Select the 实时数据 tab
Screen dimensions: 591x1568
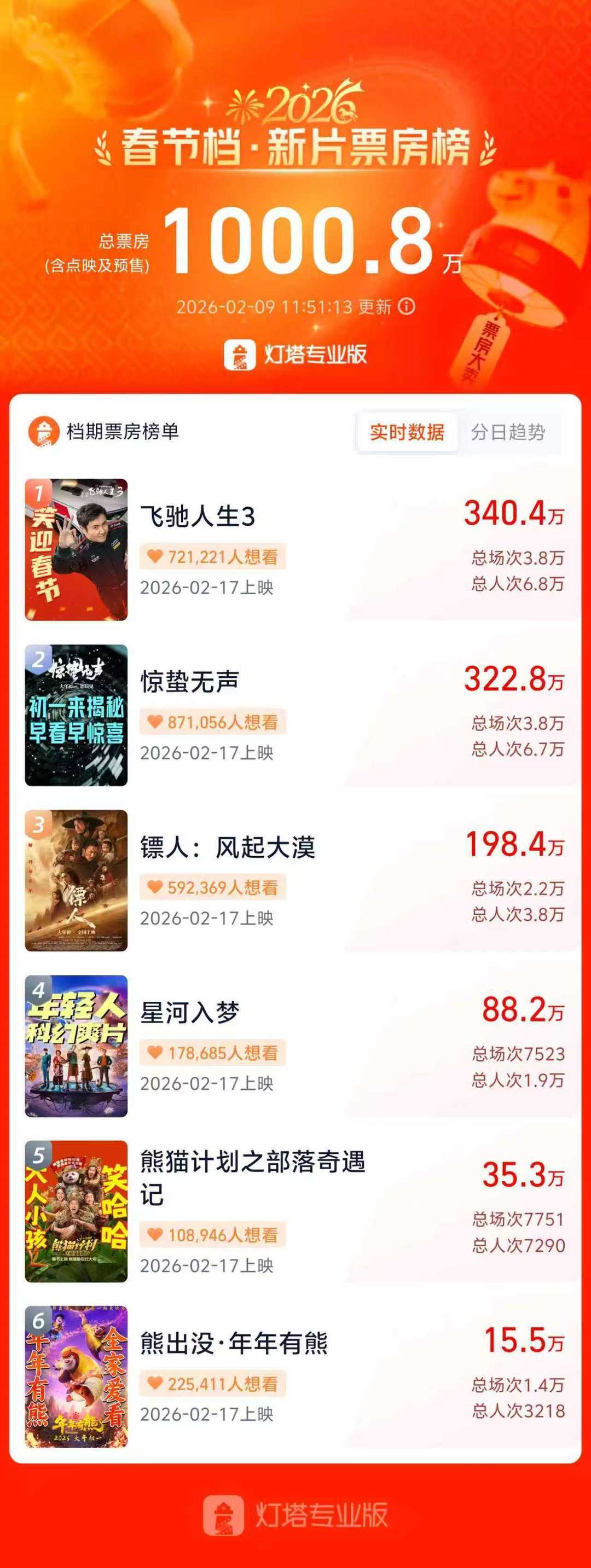pos(409,431)
